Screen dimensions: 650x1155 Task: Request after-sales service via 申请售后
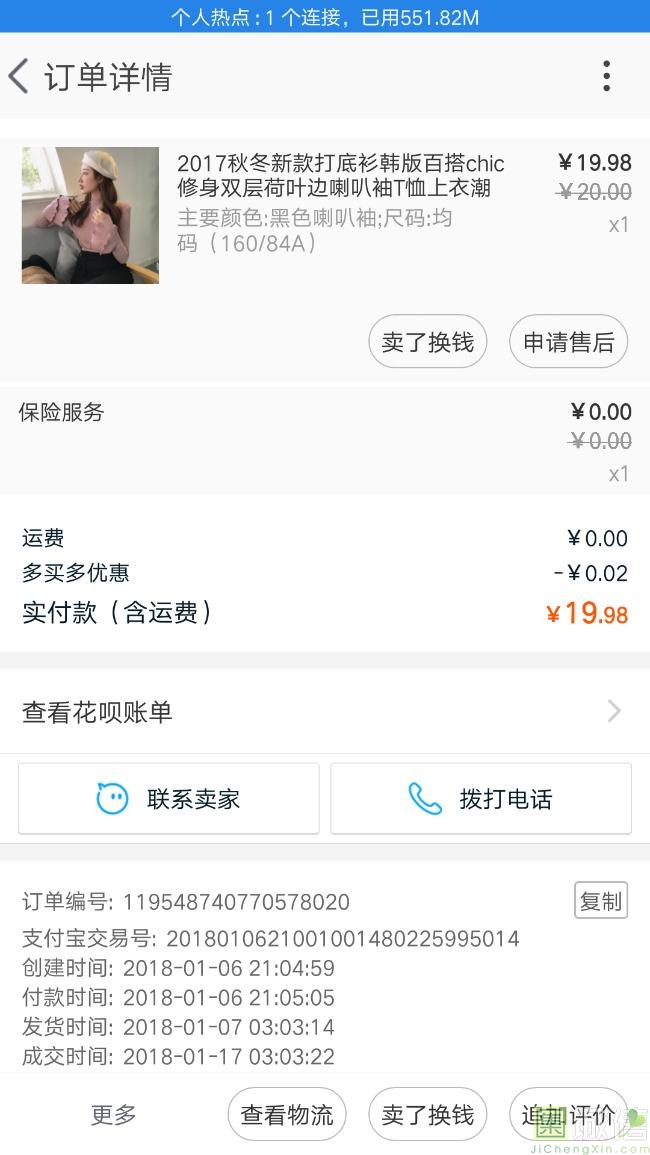click(x=568, y=342)
